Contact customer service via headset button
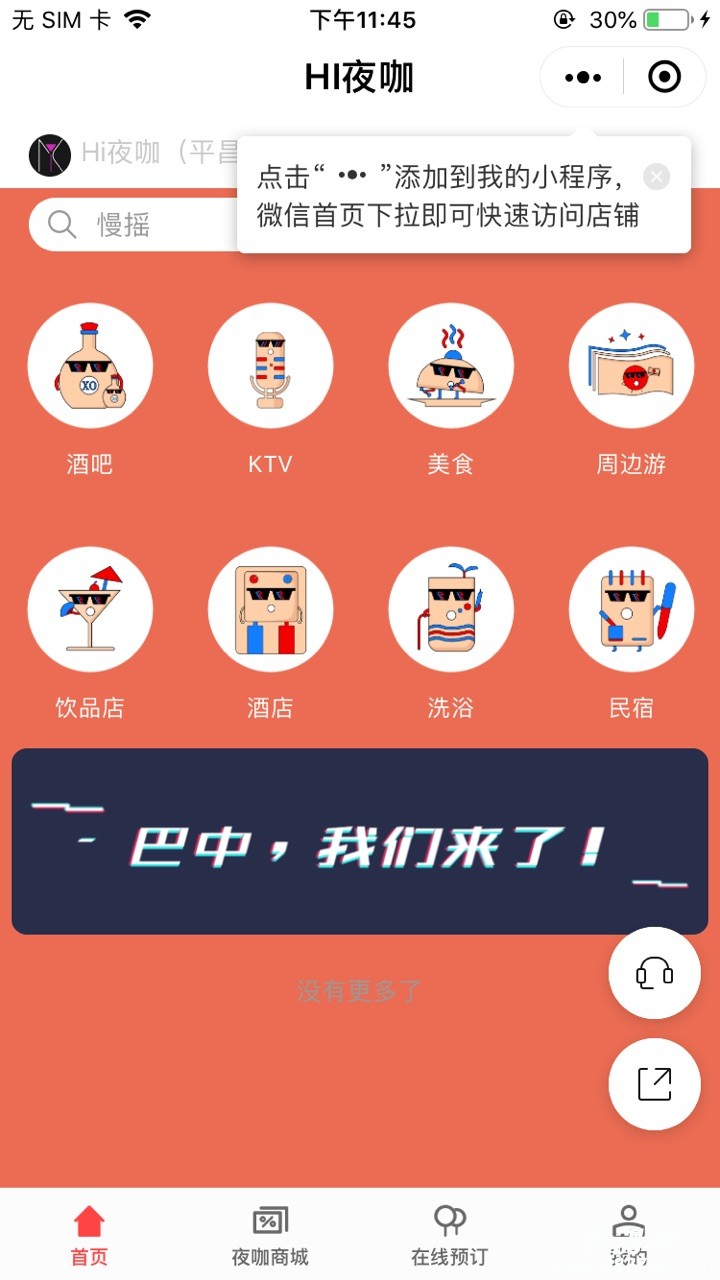The width and height of the screenshot is (720, 1280). tap(654, 973)
